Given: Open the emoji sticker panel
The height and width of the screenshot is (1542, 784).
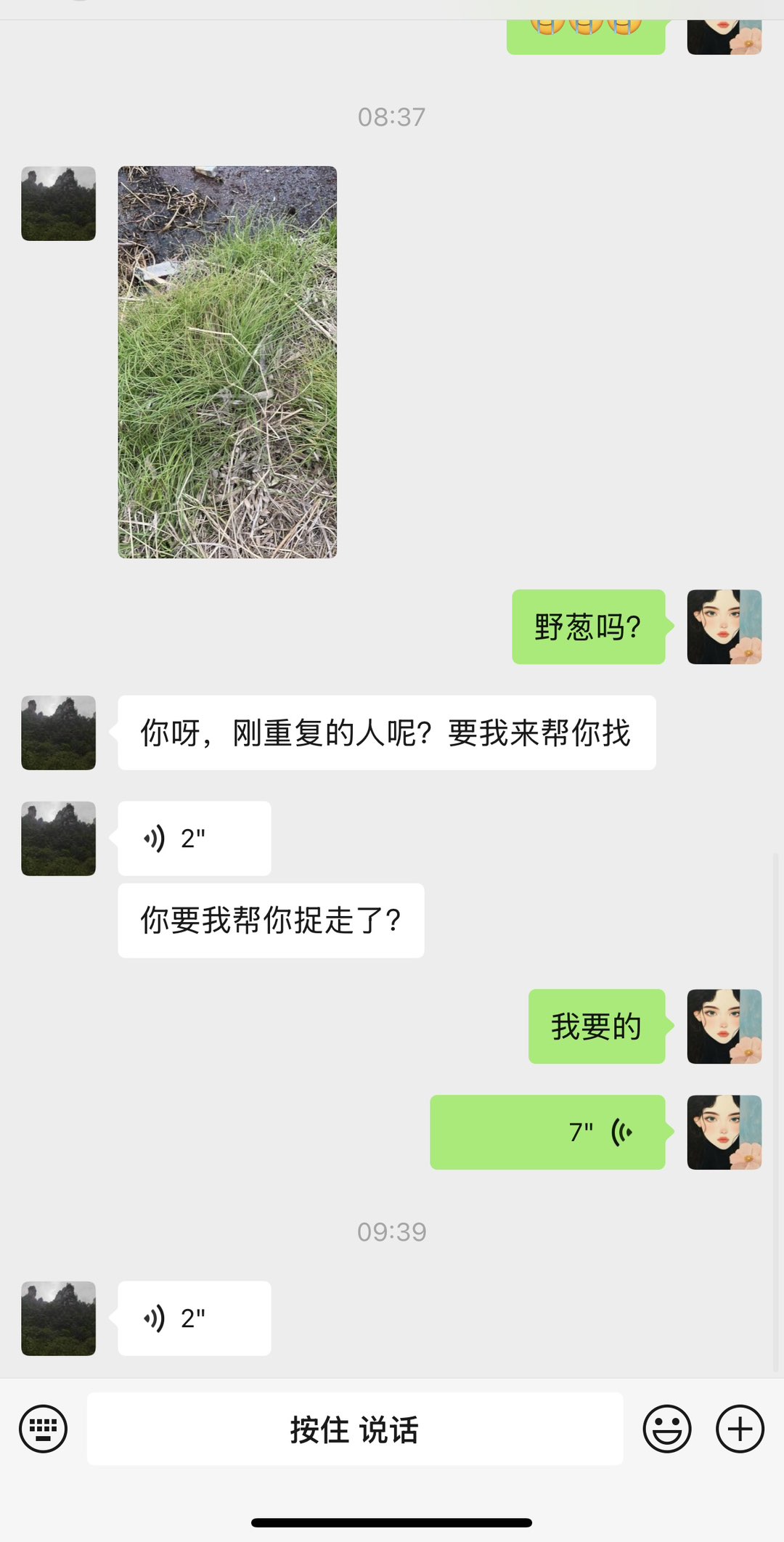Looking at the screenshot, I should 666,1429.
